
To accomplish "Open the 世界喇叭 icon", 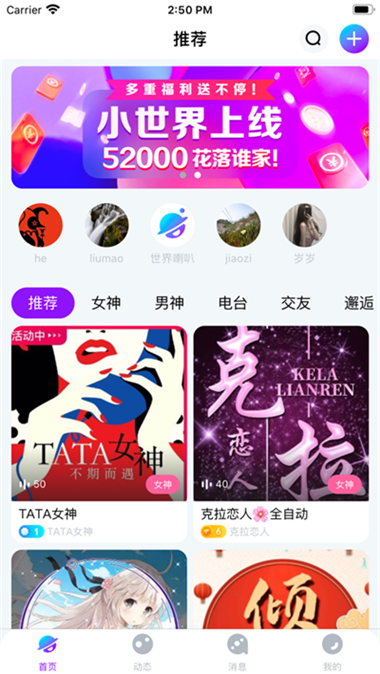I will click(x=172, y=225).
